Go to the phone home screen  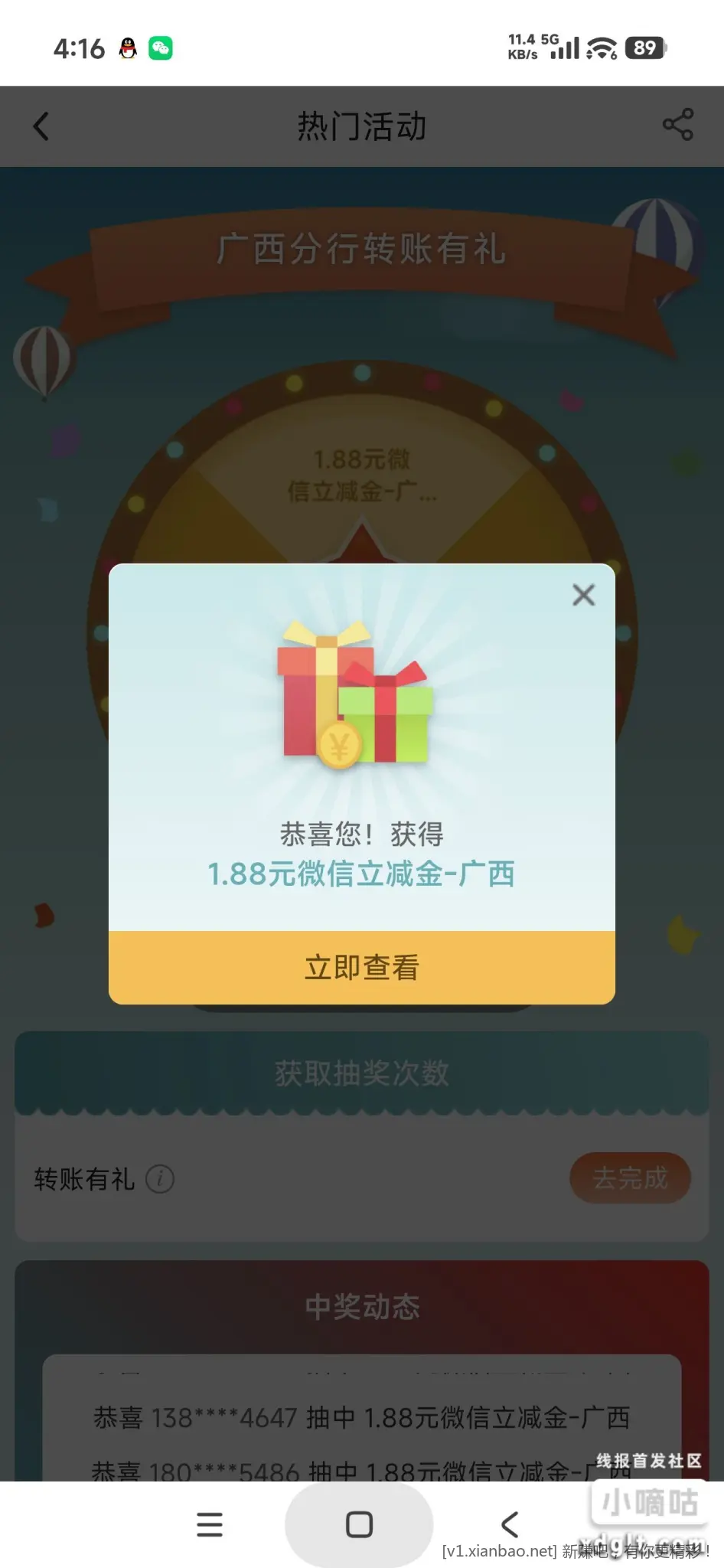pyautogui.click(x=359, y=1524)
